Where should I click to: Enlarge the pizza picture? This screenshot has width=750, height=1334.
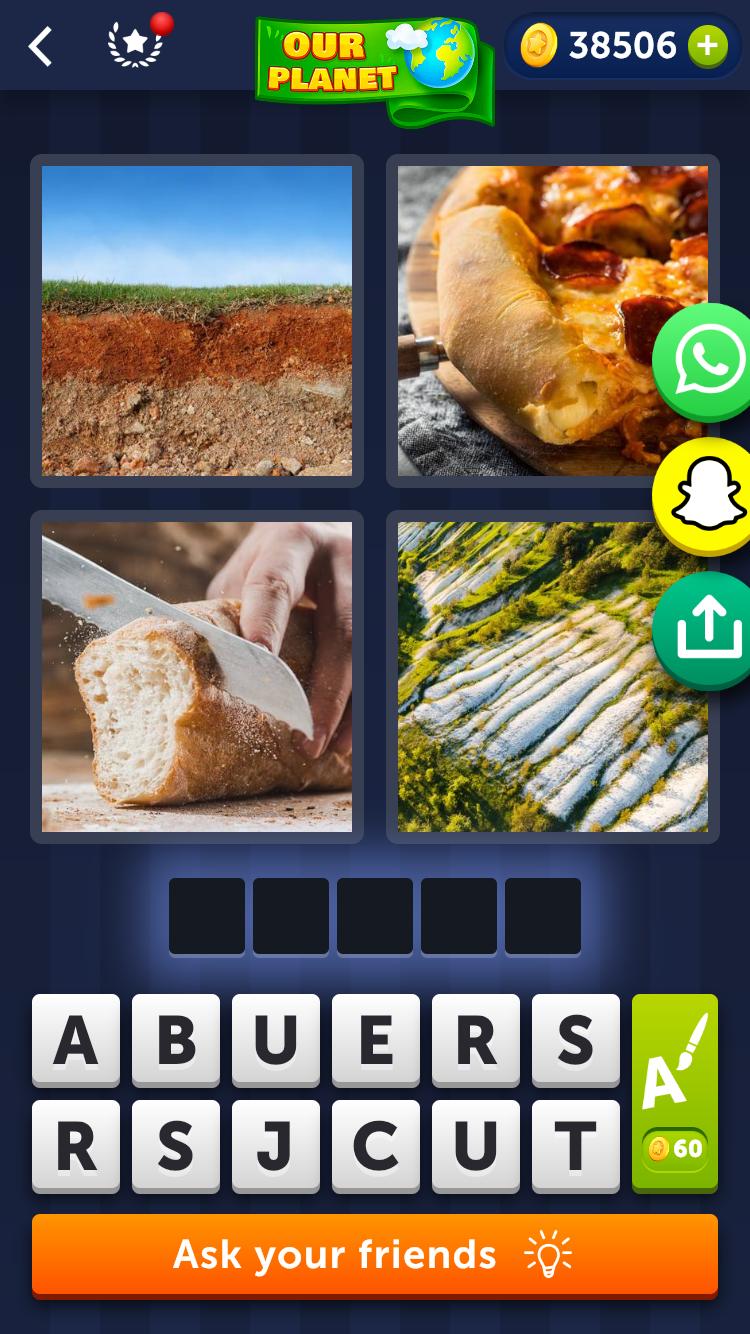[x=553, y=321]
